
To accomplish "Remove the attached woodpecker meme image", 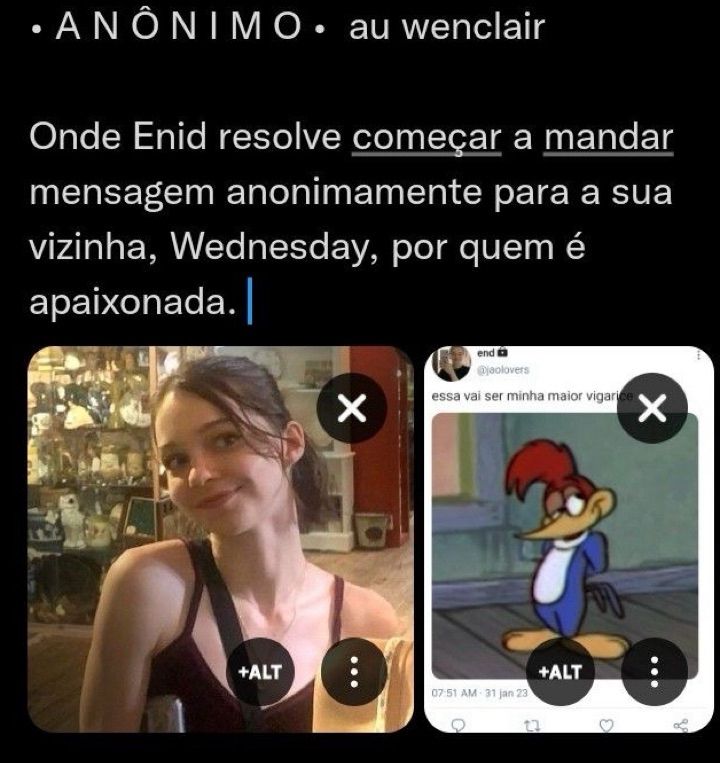I will point(652,408).
